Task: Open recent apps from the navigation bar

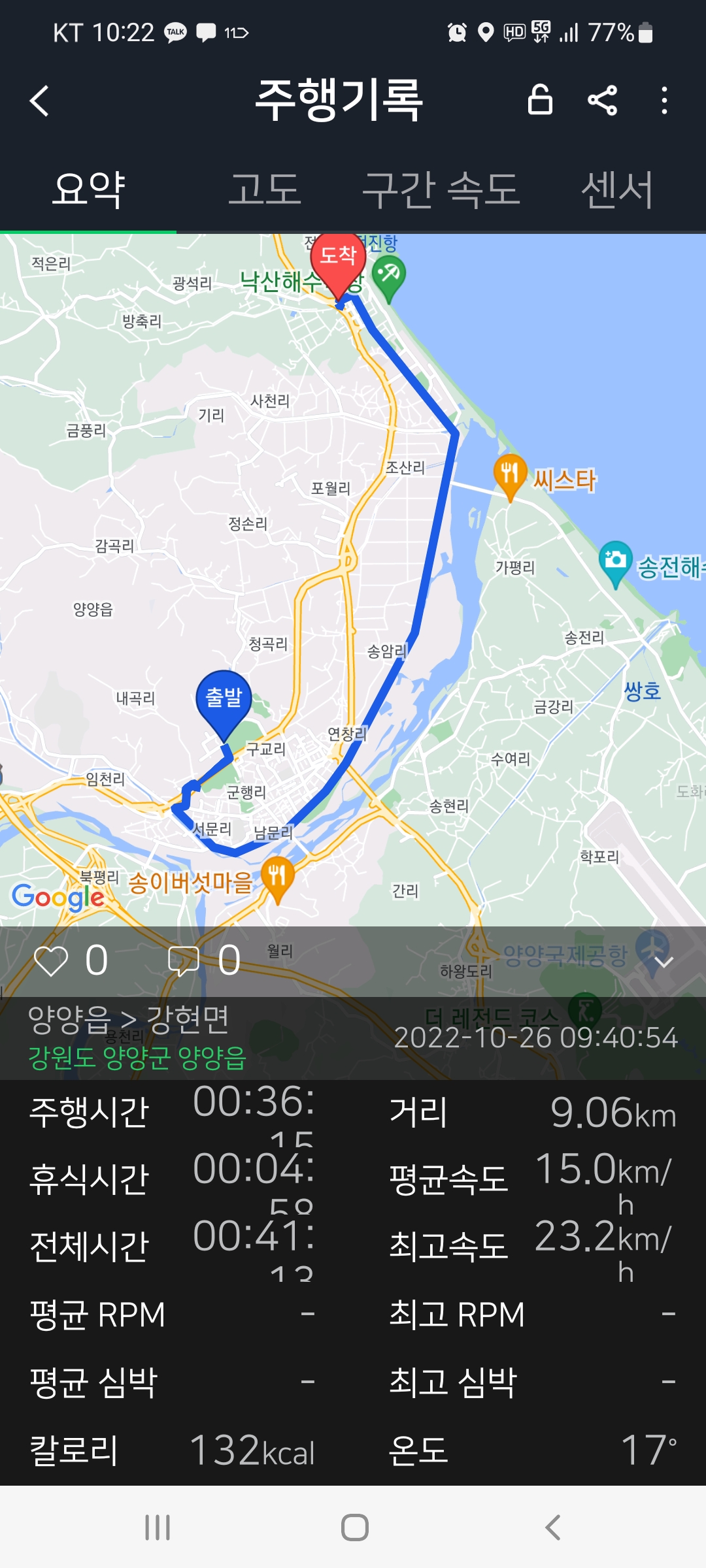Action: (158, 1527)
